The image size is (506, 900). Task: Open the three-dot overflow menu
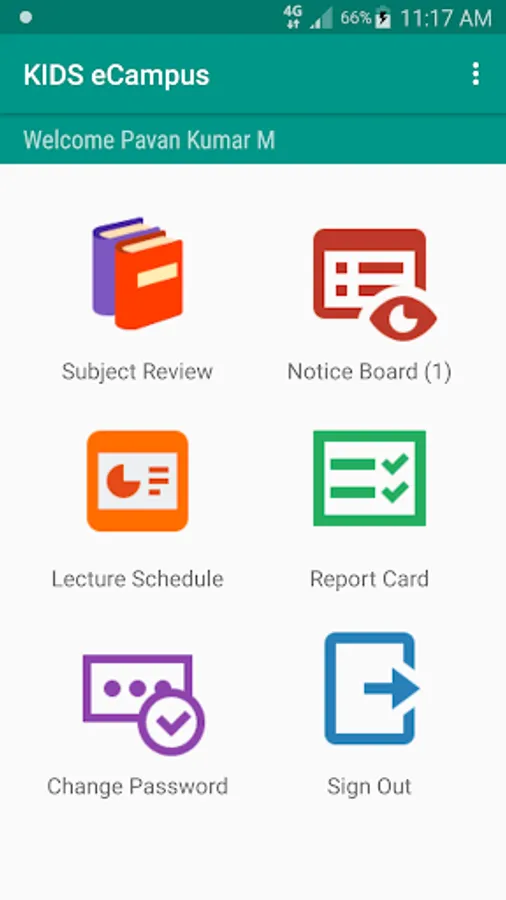tap(475, 75)
